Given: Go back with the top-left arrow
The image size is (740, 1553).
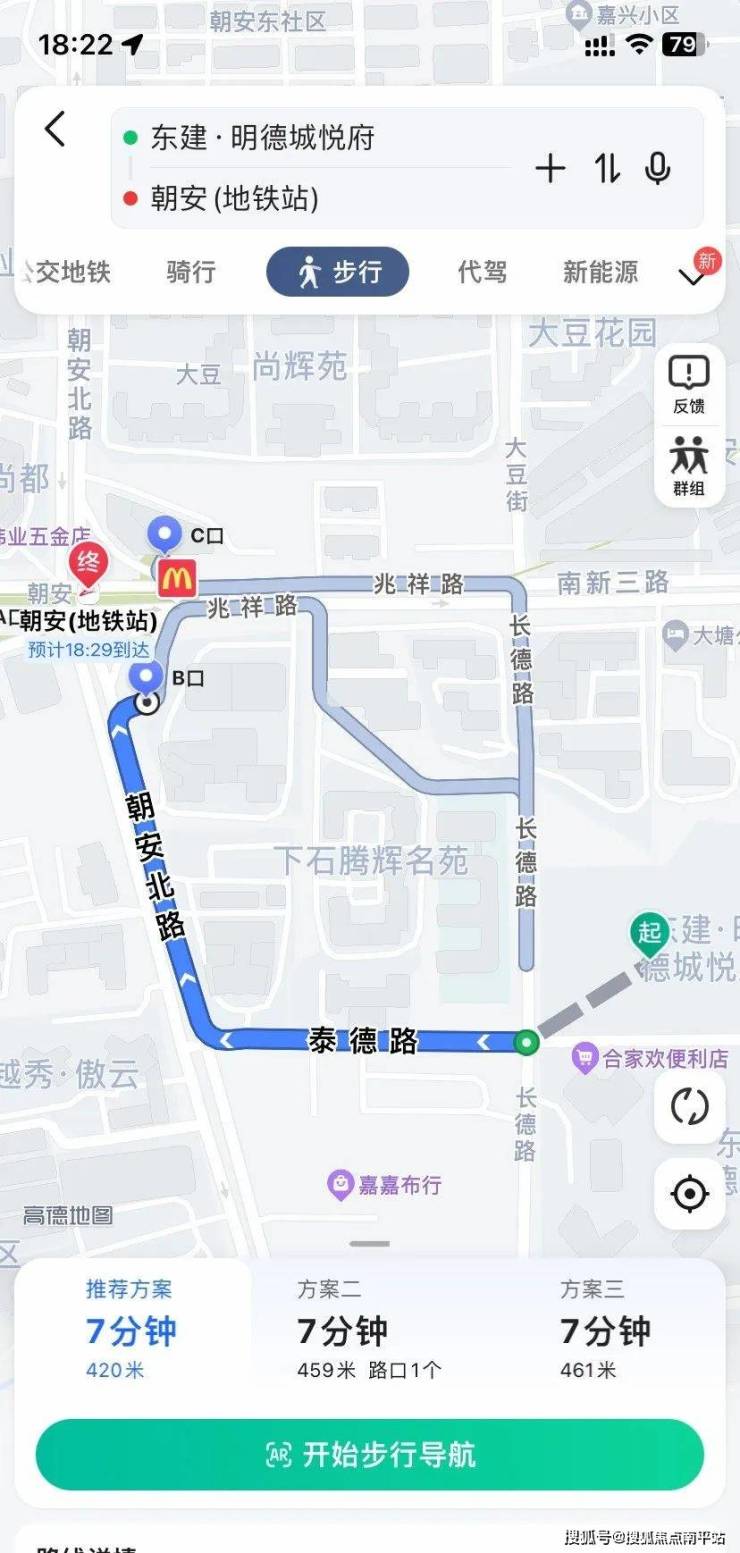Looking at the screenshot, I should point(55,129).
